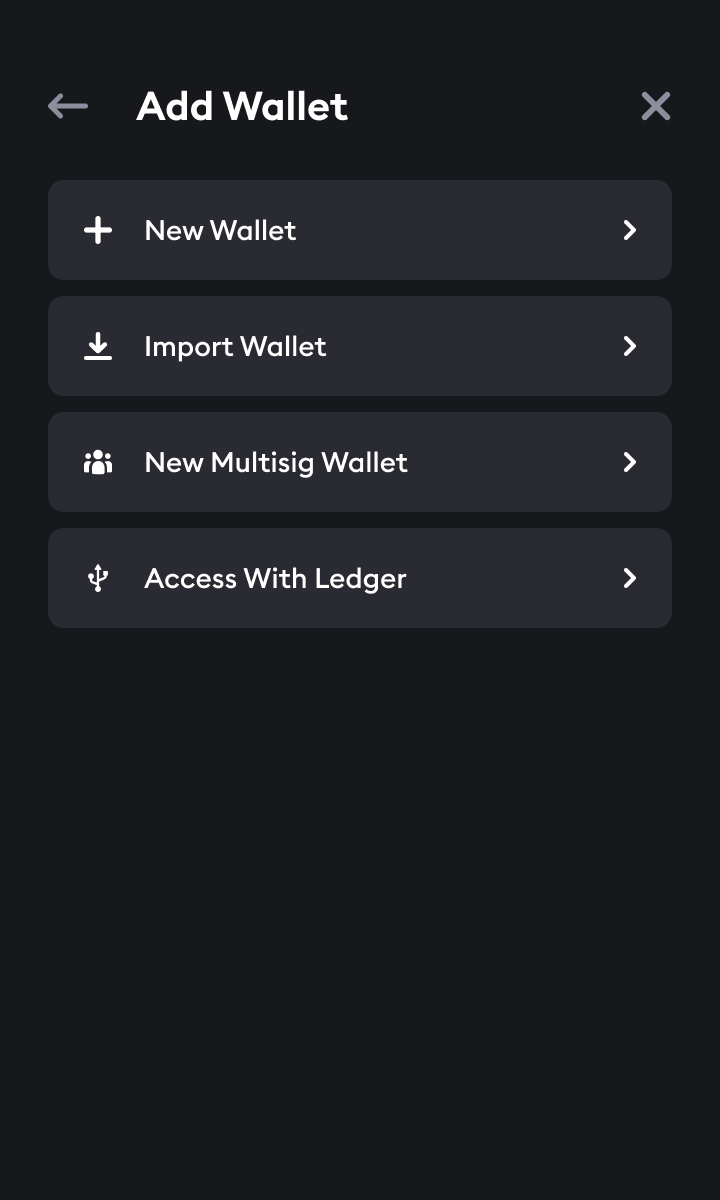This screenshot has height=1200, width=720.
Task: Click the chevron beside New Multisig Wallet
Action: pos(630,462)
